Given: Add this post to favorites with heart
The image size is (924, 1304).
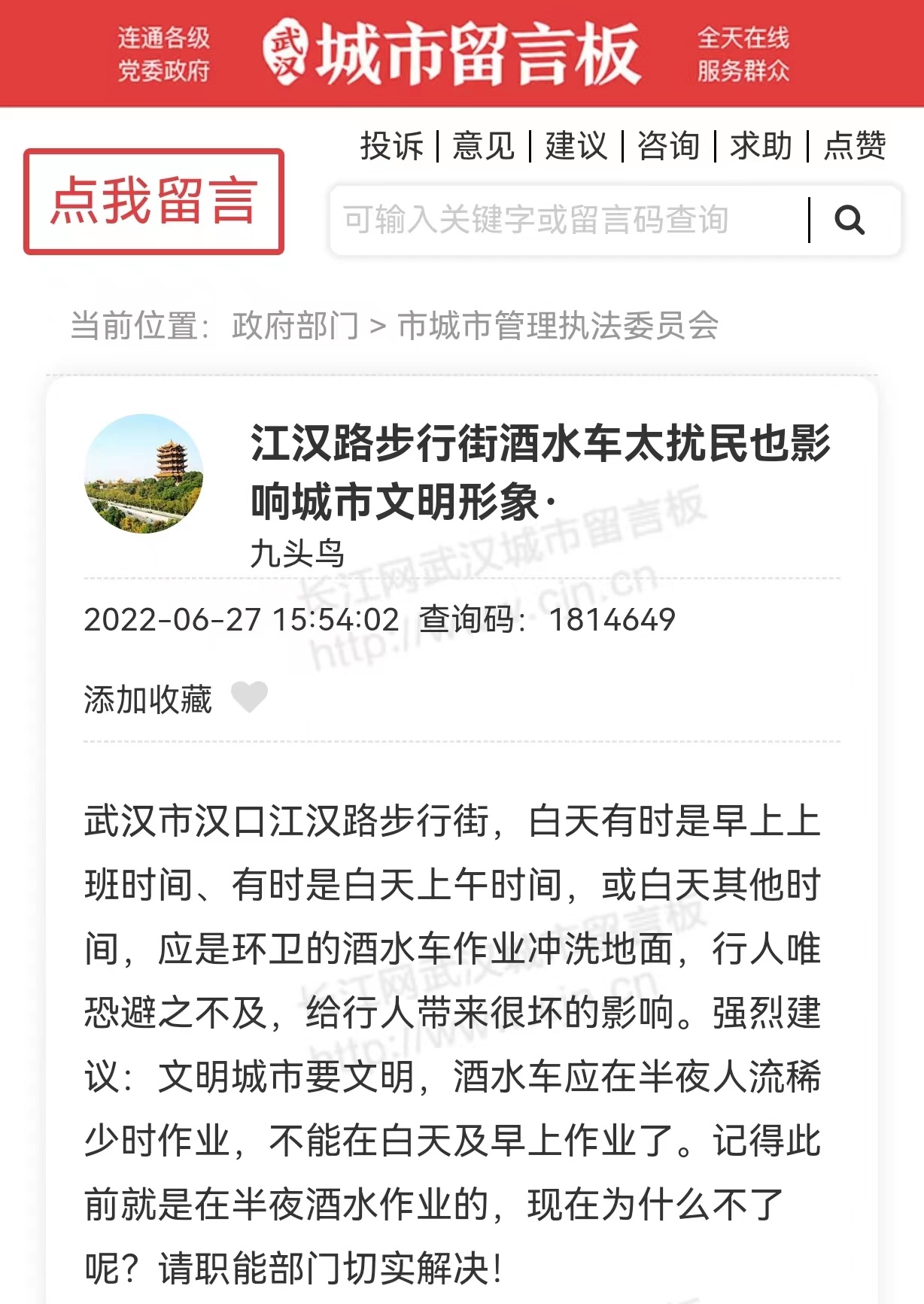Looking at the screenshot, I should pyautogui.click(x=249, y=697).
